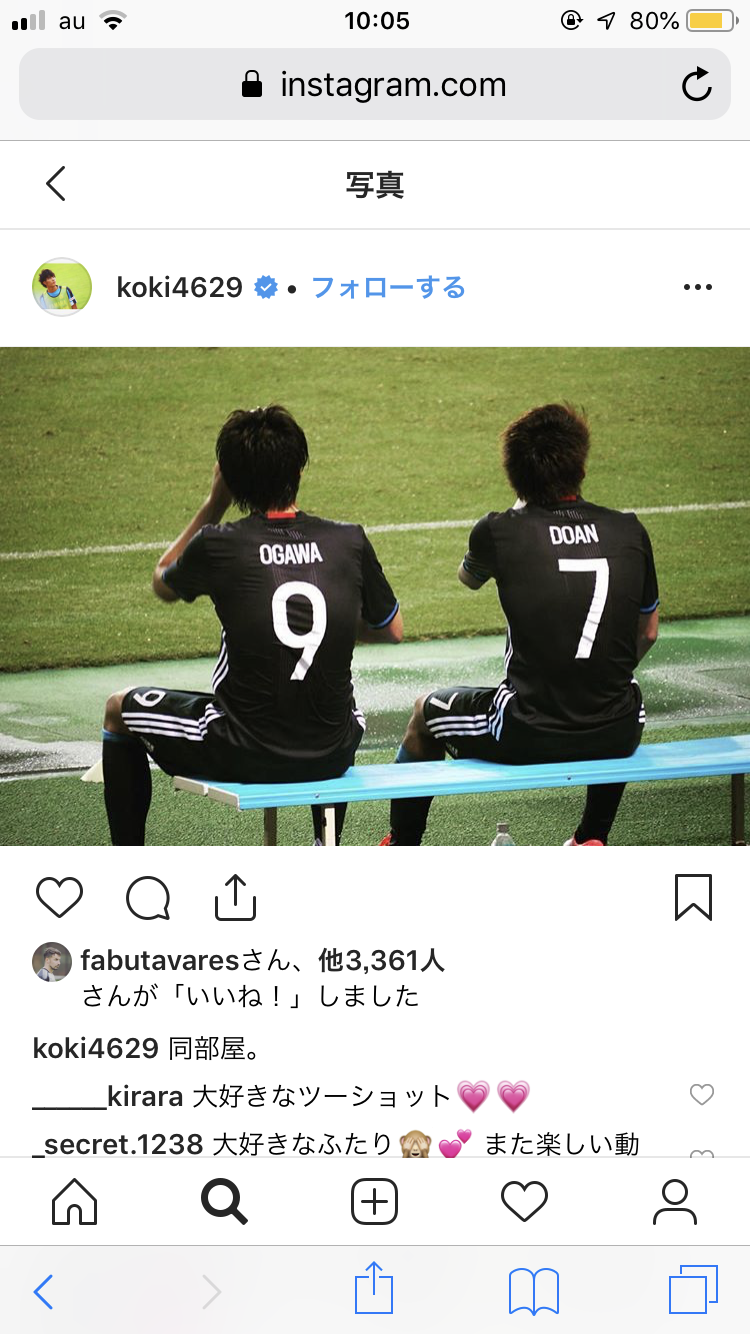Tap フォローする to follow koki4629
The width and height of the screenshot is (750, 1334).
[x=388, y=288]
